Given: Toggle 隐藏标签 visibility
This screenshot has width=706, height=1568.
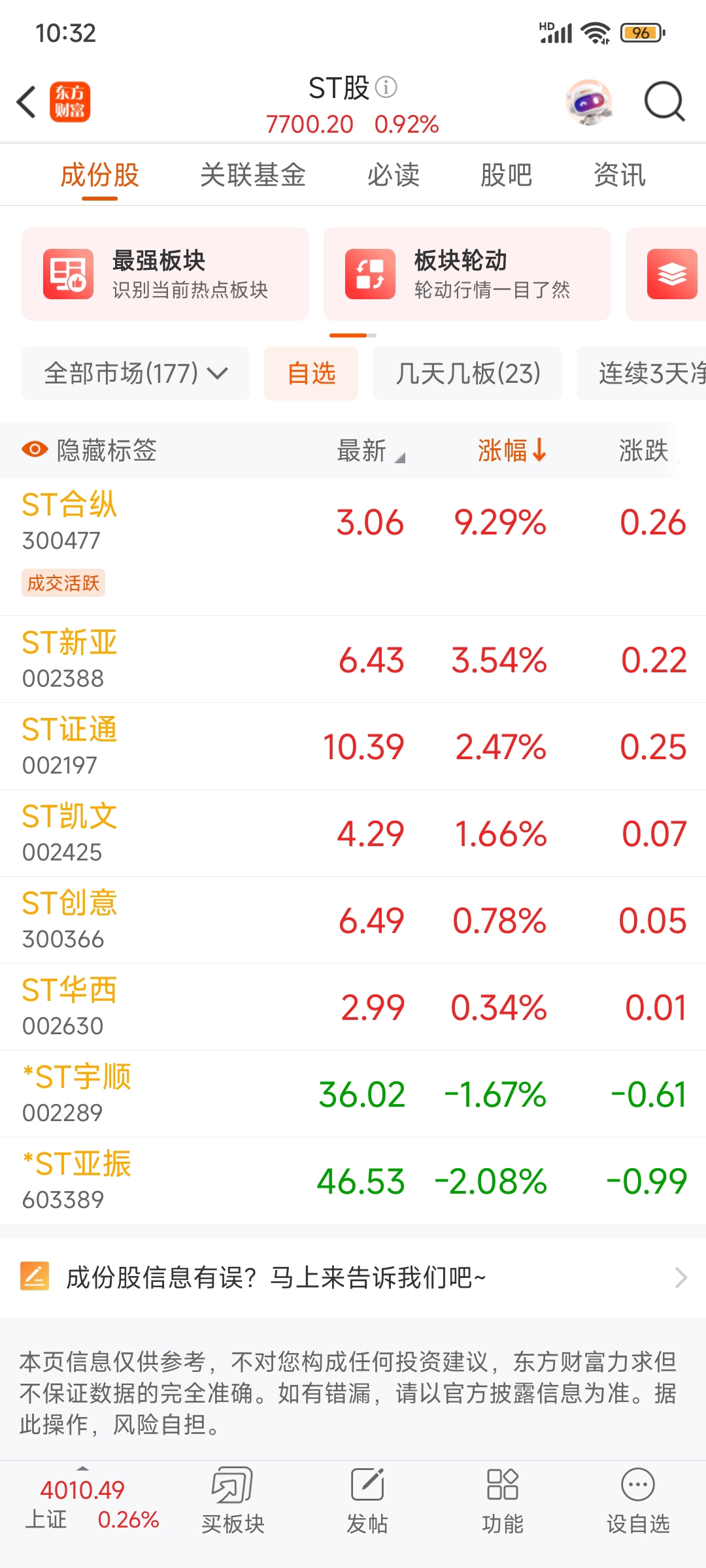Looking at the screenshot, I should coord(90,450).
